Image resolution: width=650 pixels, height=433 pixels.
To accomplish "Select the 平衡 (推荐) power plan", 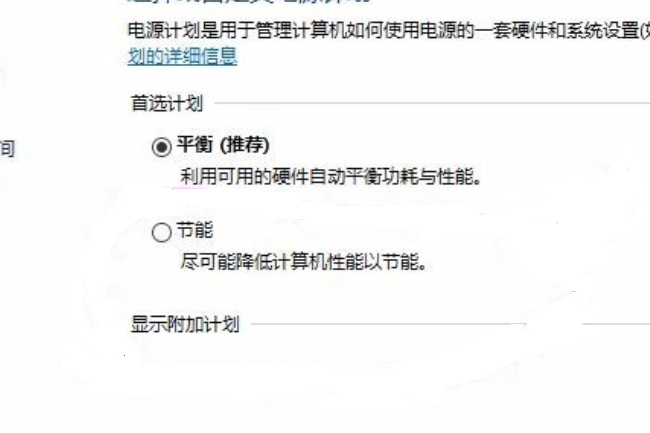I will 161,147.
